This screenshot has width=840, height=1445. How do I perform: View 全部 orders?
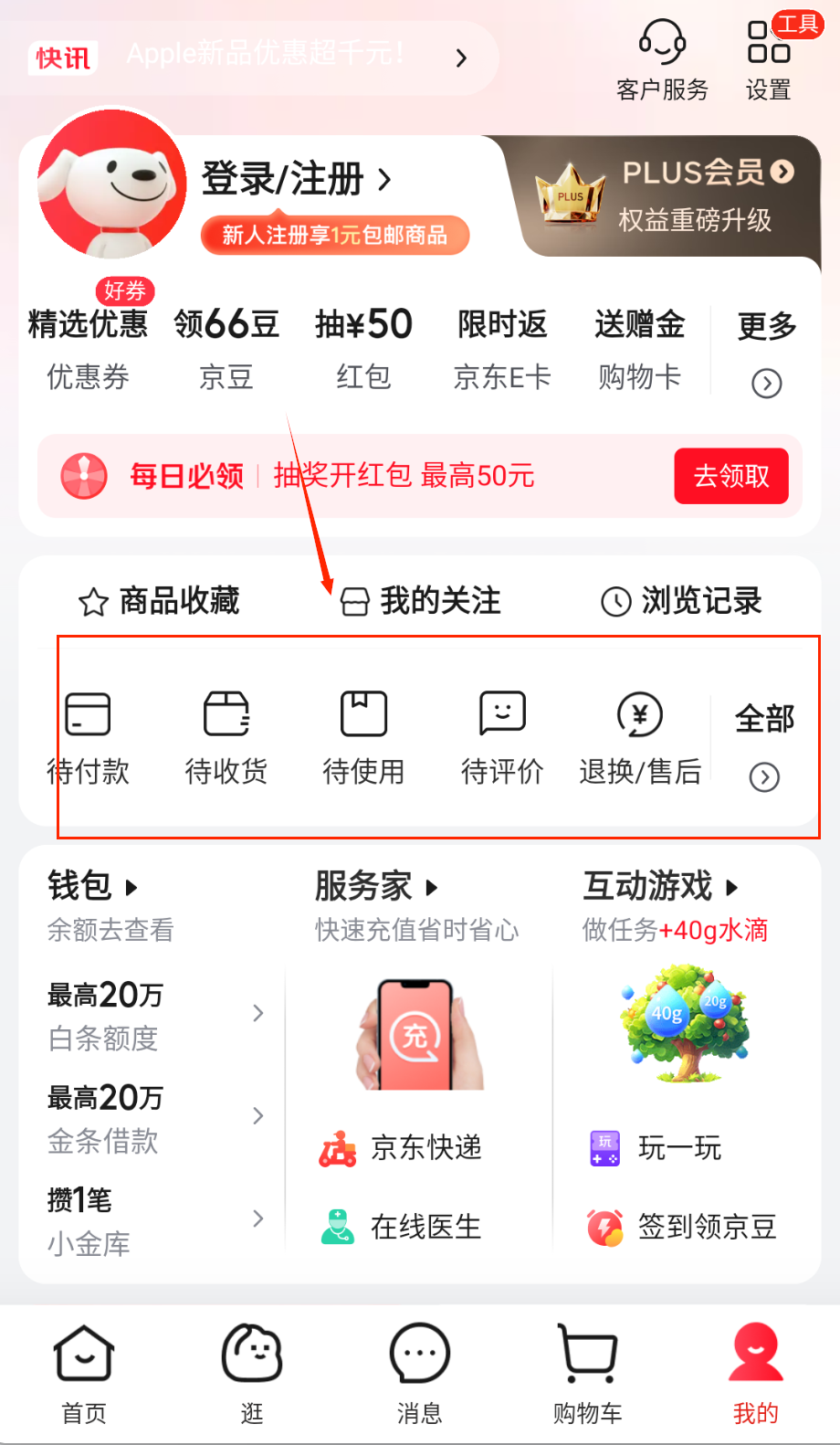tap(764, 744)
